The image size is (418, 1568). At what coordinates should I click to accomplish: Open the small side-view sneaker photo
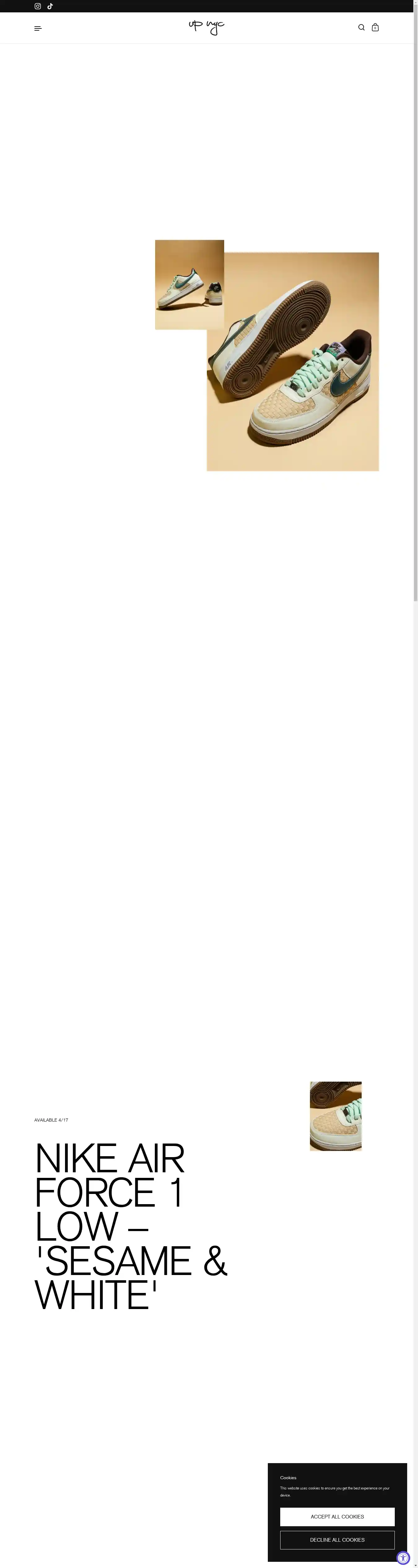(189, 284)
